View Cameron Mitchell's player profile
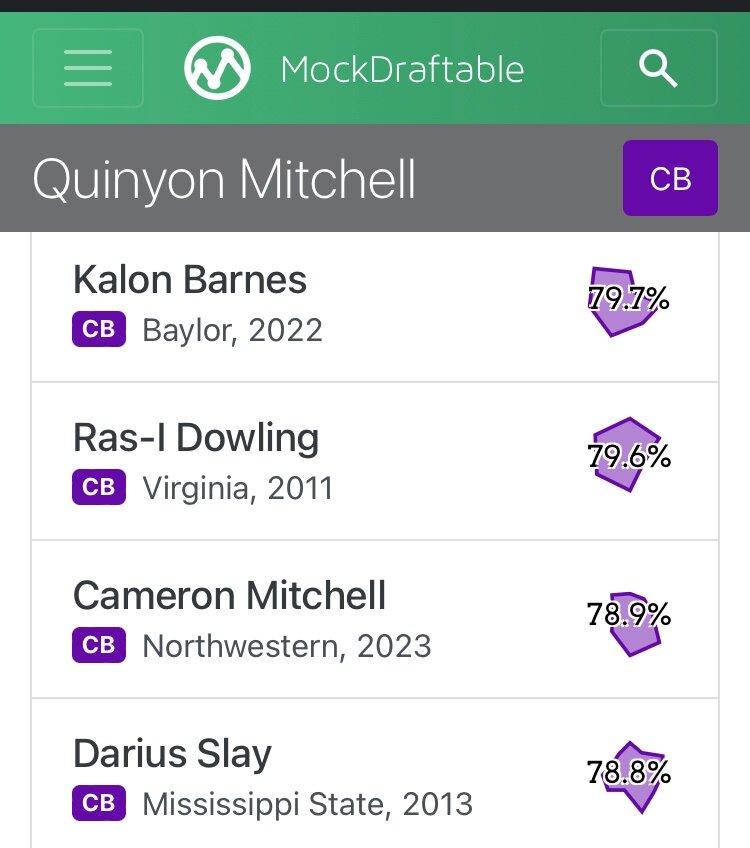Screen dimensions: 750x848 tap(229, 596)
